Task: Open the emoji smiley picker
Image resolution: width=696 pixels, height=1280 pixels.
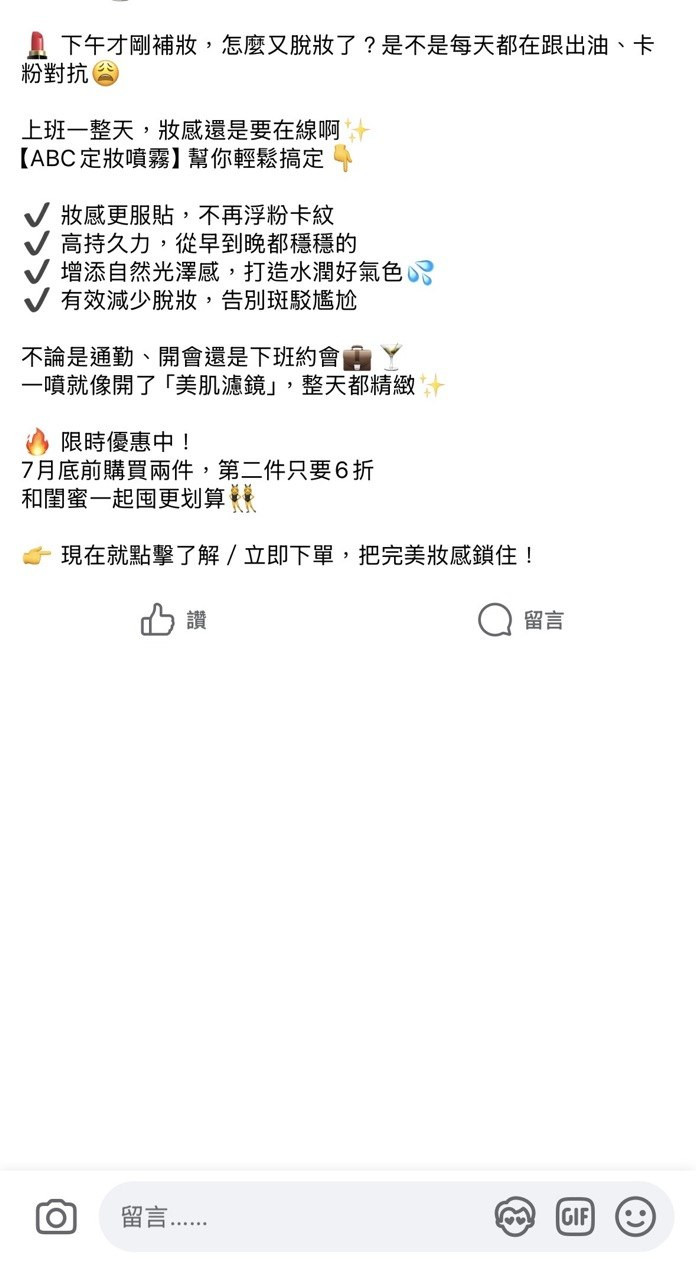Action: tap(635, 1217)
